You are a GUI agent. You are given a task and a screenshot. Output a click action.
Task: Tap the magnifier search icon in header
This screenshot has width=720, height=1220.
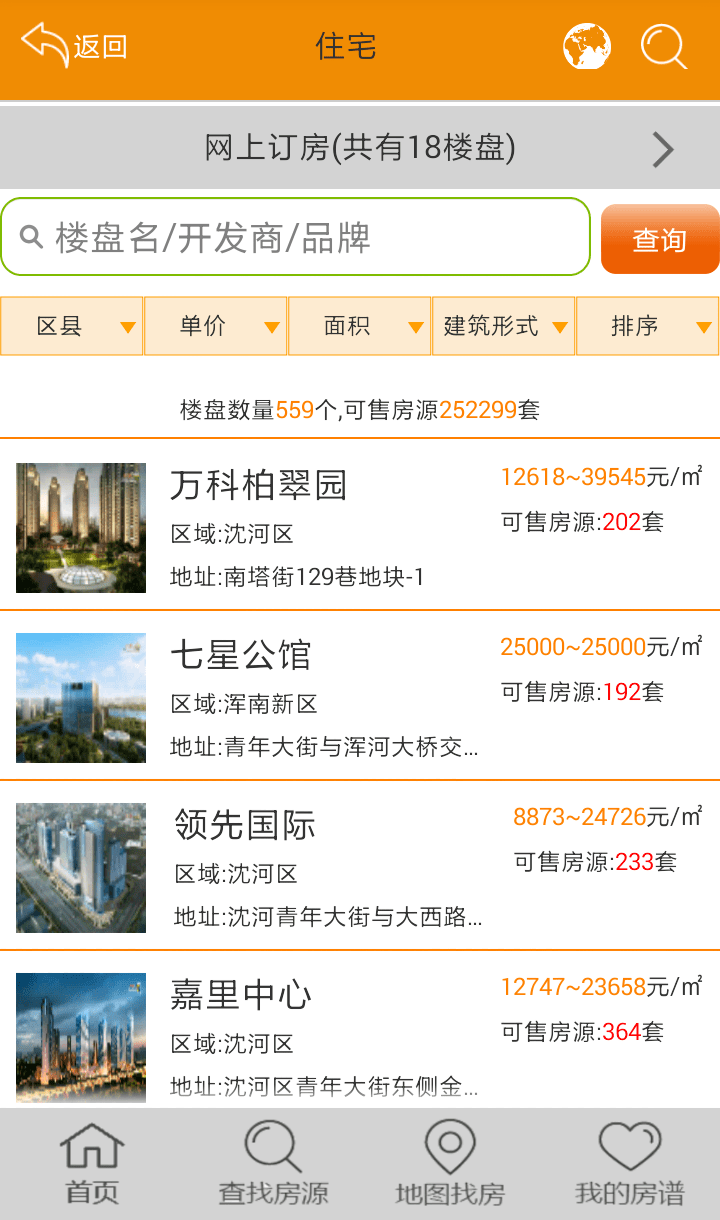(664, 46)
